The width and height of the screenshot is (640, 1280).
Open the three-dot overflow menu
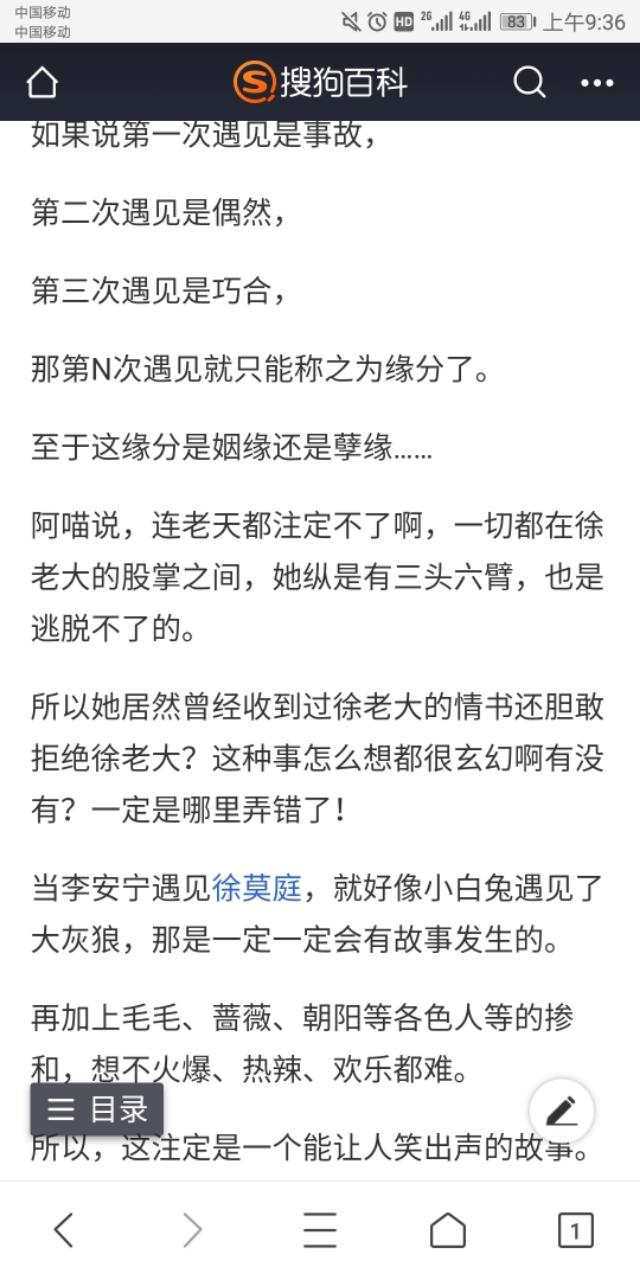coord(597,83)
